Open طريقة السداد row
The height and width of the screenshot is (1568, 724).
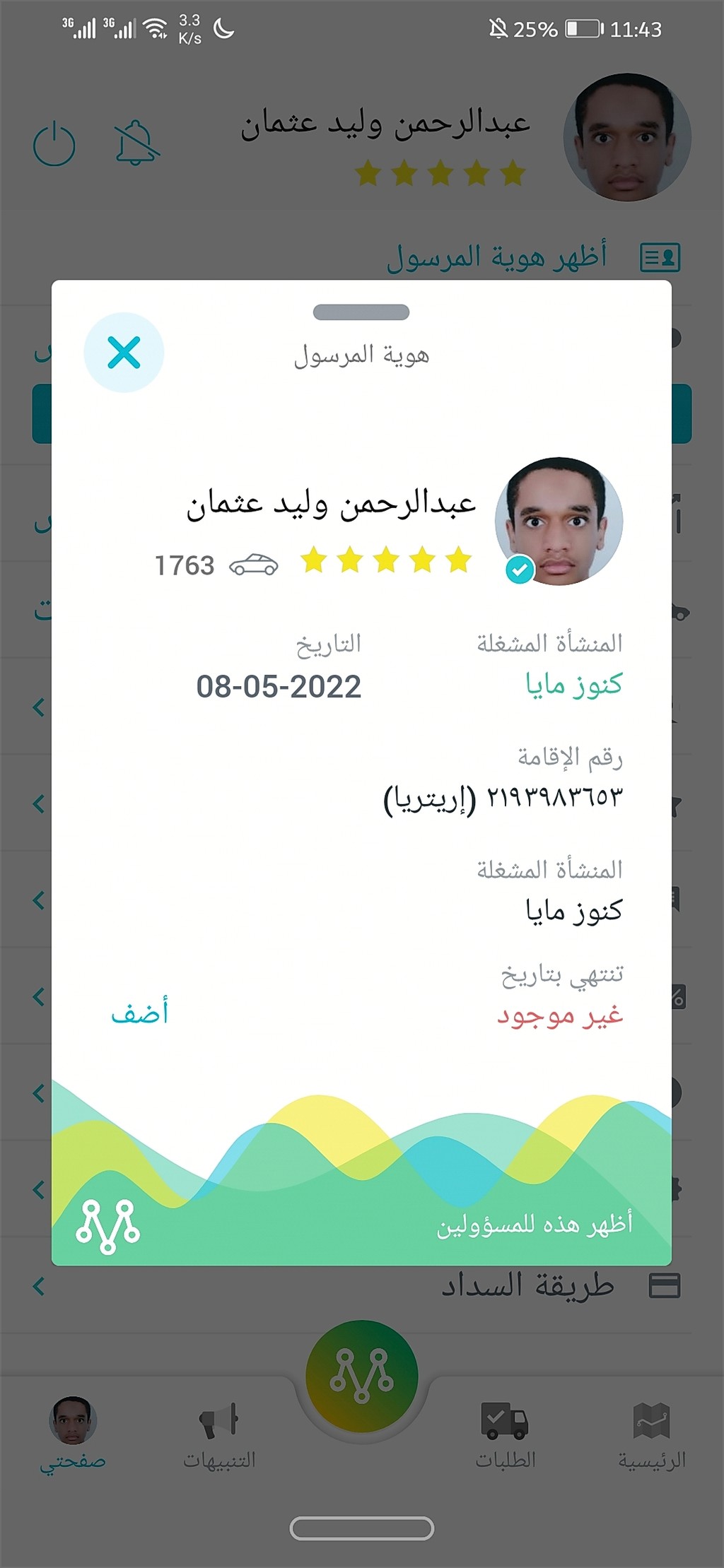(362, 1286)
